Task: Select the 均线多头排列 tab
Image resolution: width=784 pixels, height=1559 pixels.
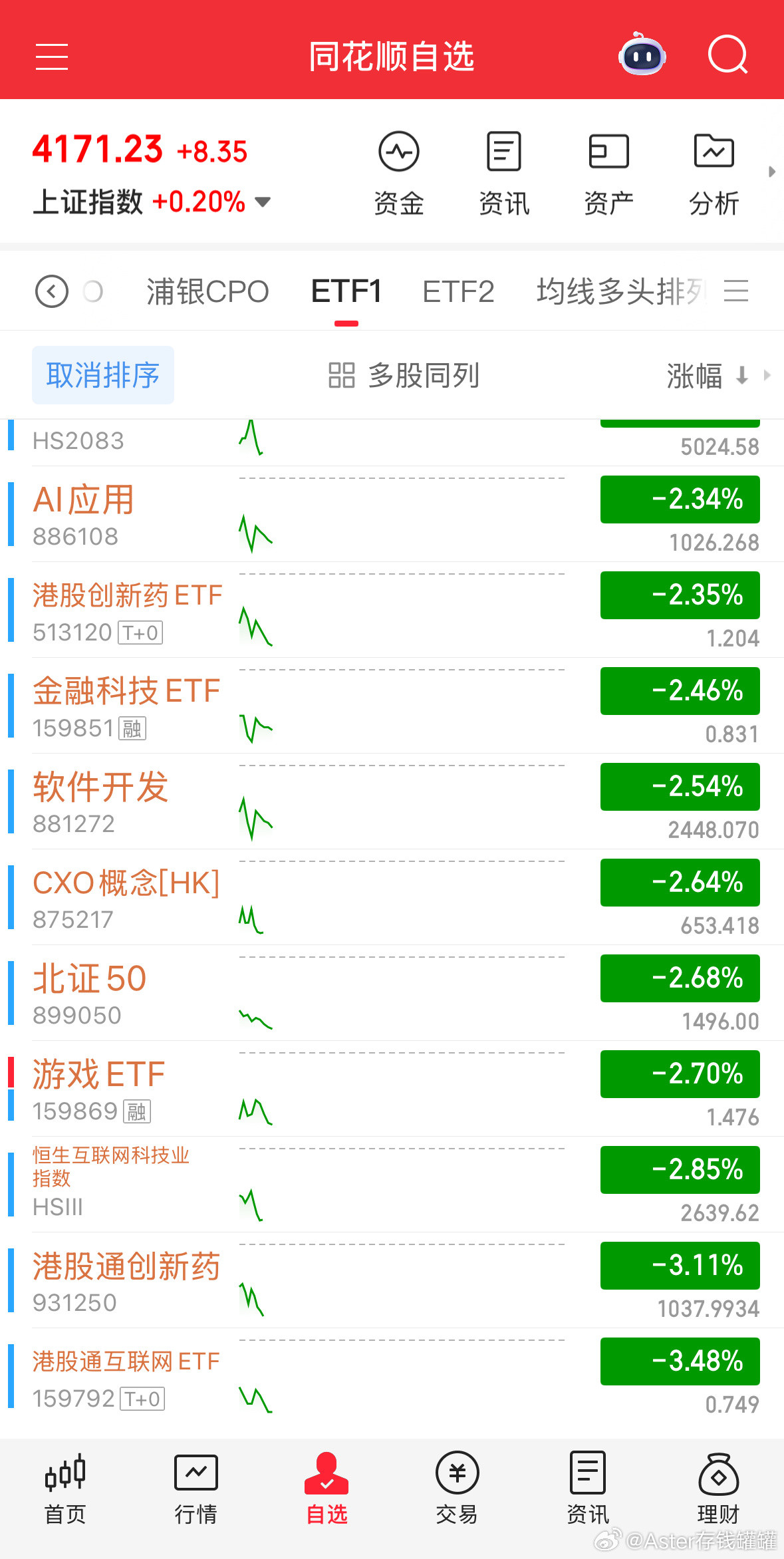Action: click(x=621, y=291)
